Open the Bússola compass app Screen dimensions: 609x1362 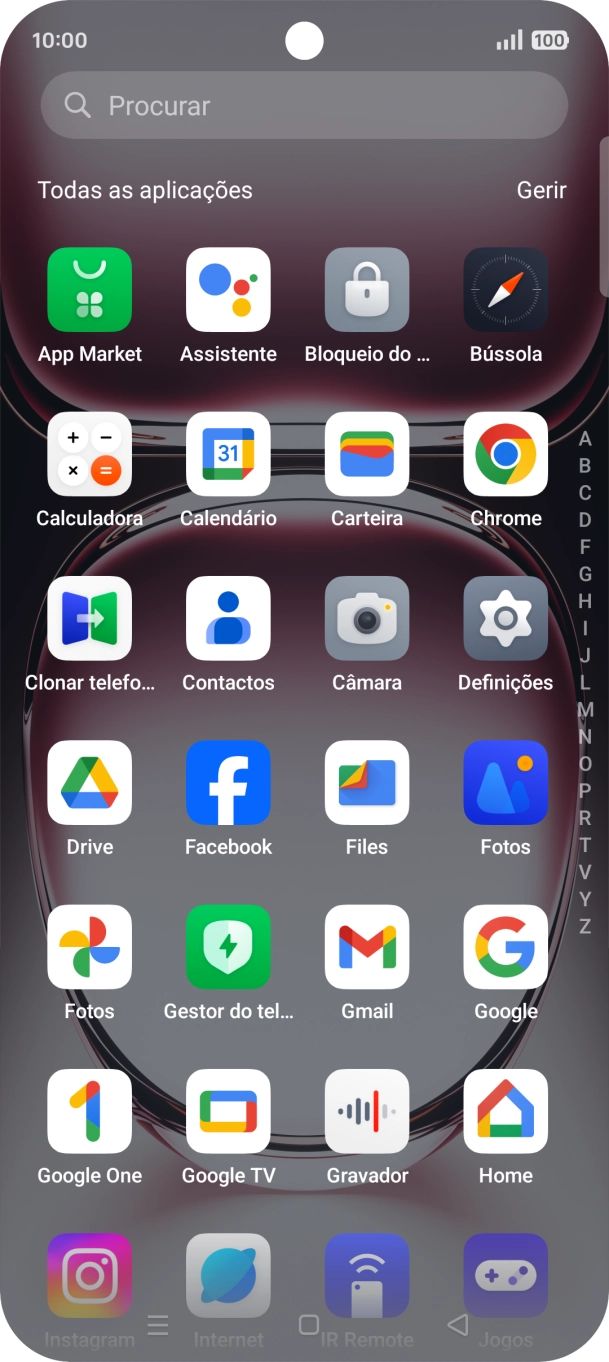(505, 290)
